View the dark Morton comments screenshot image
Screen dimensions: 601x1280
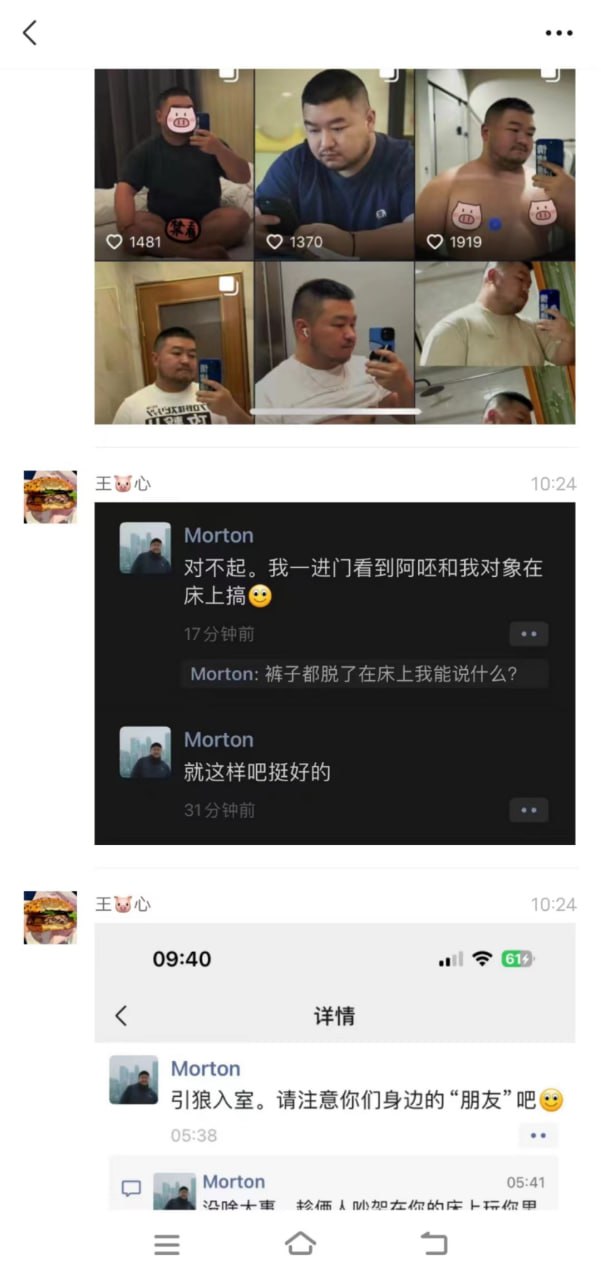[x=334, y=673]
